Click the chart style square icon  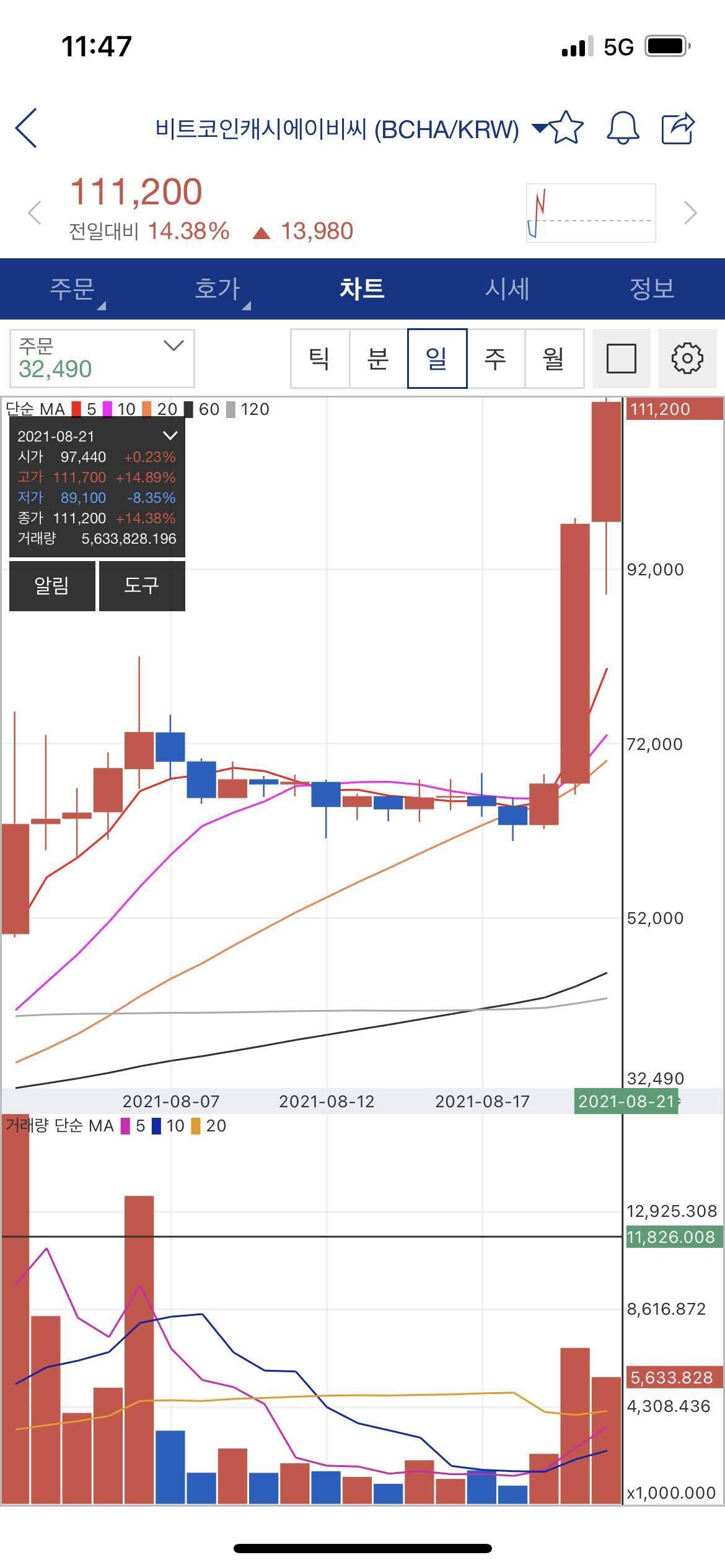[x=622, y=358]
